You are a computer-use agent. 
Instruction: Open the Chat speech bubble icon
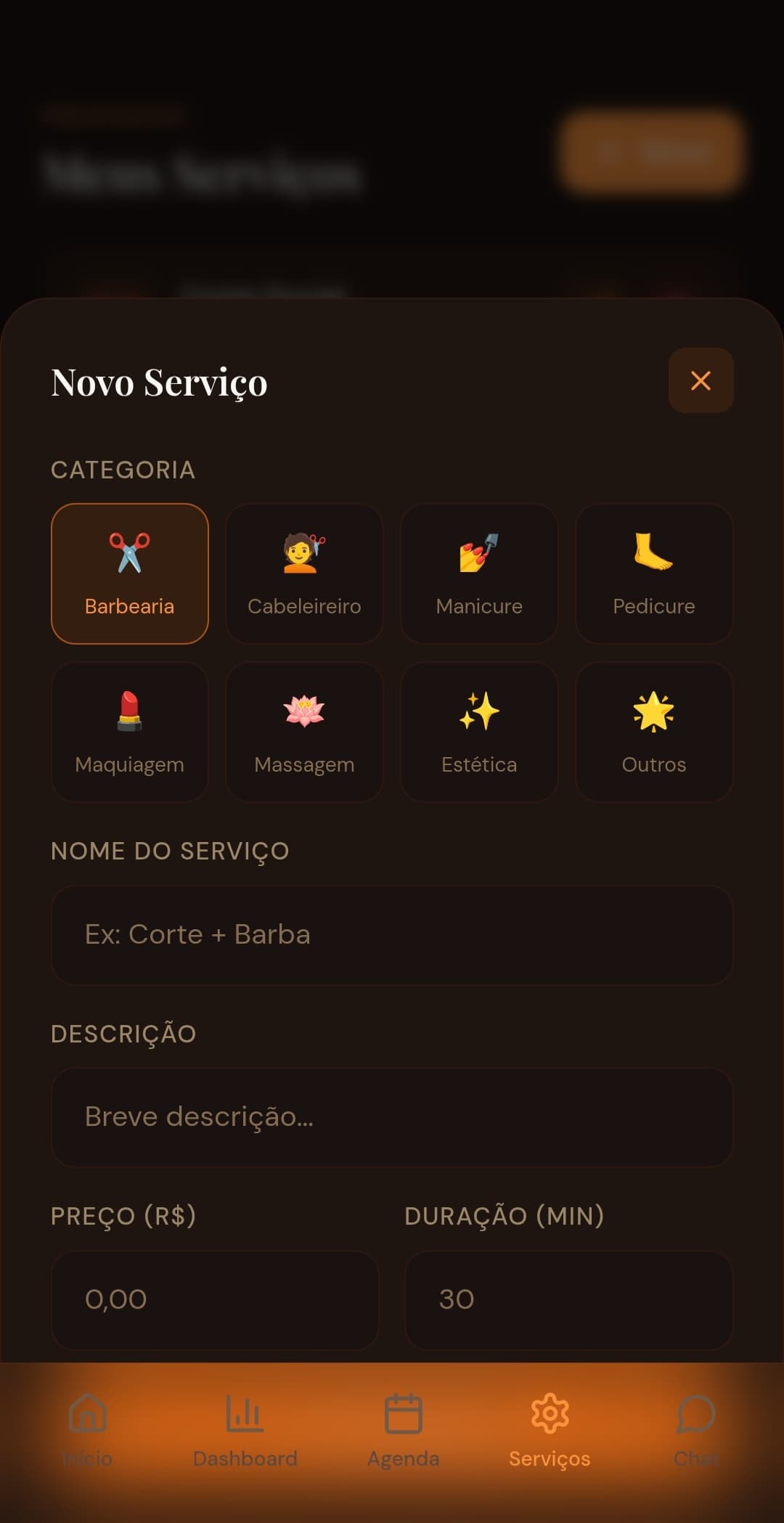coord(696,1414)
